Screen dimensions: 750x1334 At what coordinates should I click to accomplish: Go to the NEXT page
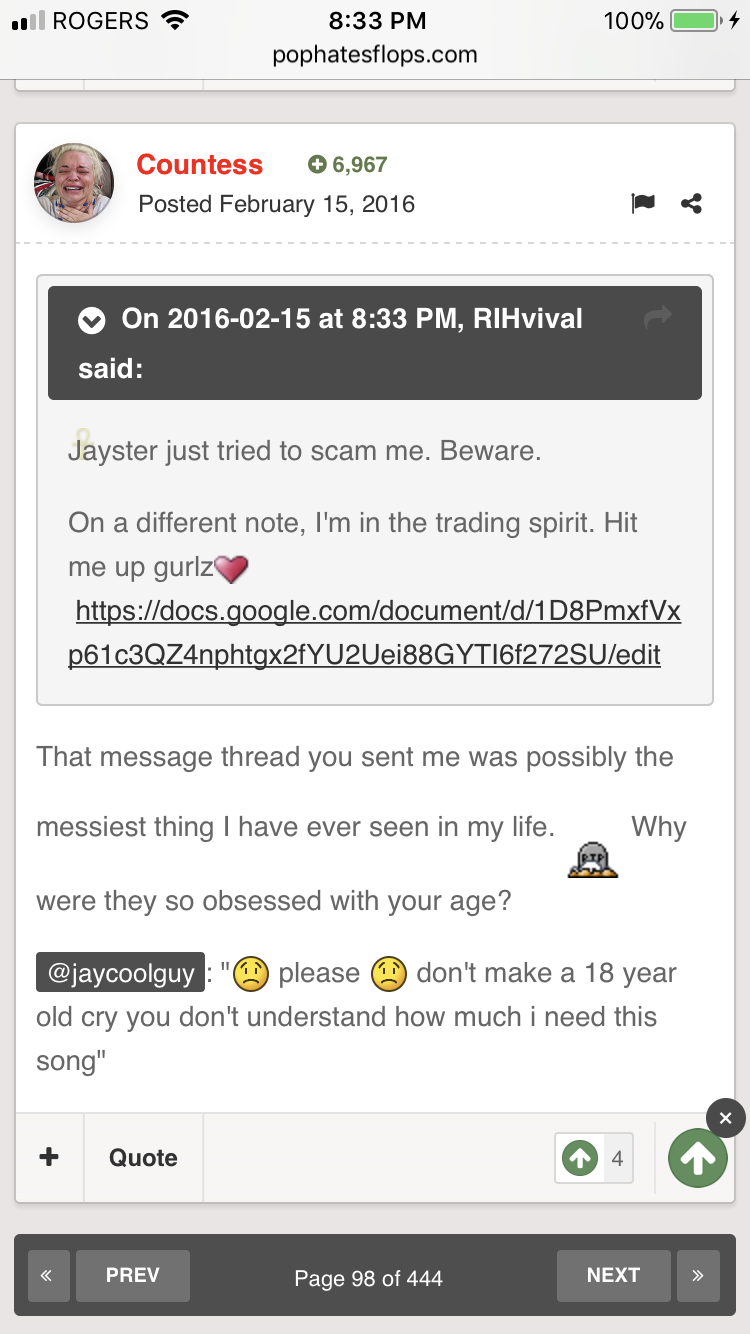pos(613,1276)
